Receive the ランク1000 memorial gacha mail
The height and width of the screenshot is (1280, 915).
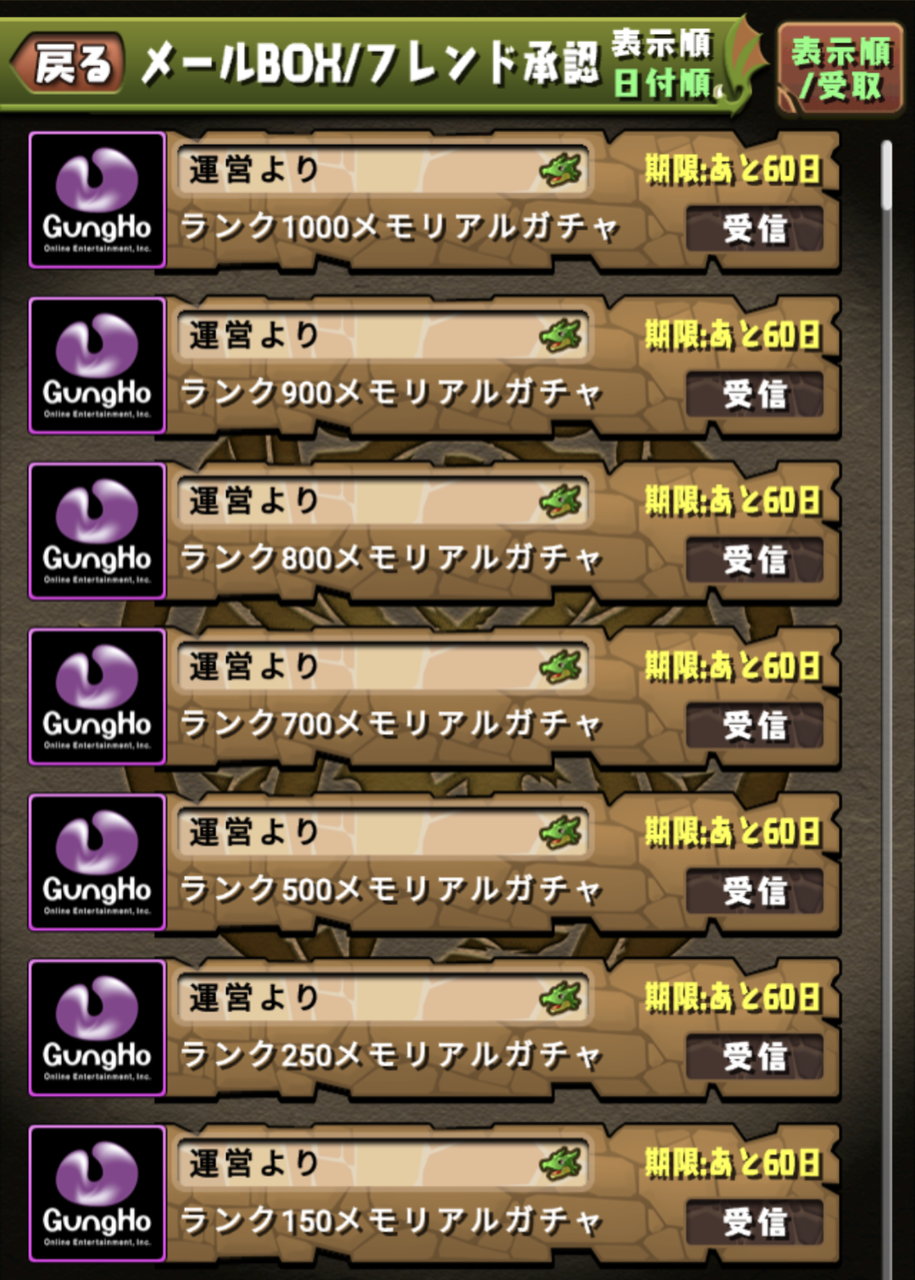click(755, 229)
